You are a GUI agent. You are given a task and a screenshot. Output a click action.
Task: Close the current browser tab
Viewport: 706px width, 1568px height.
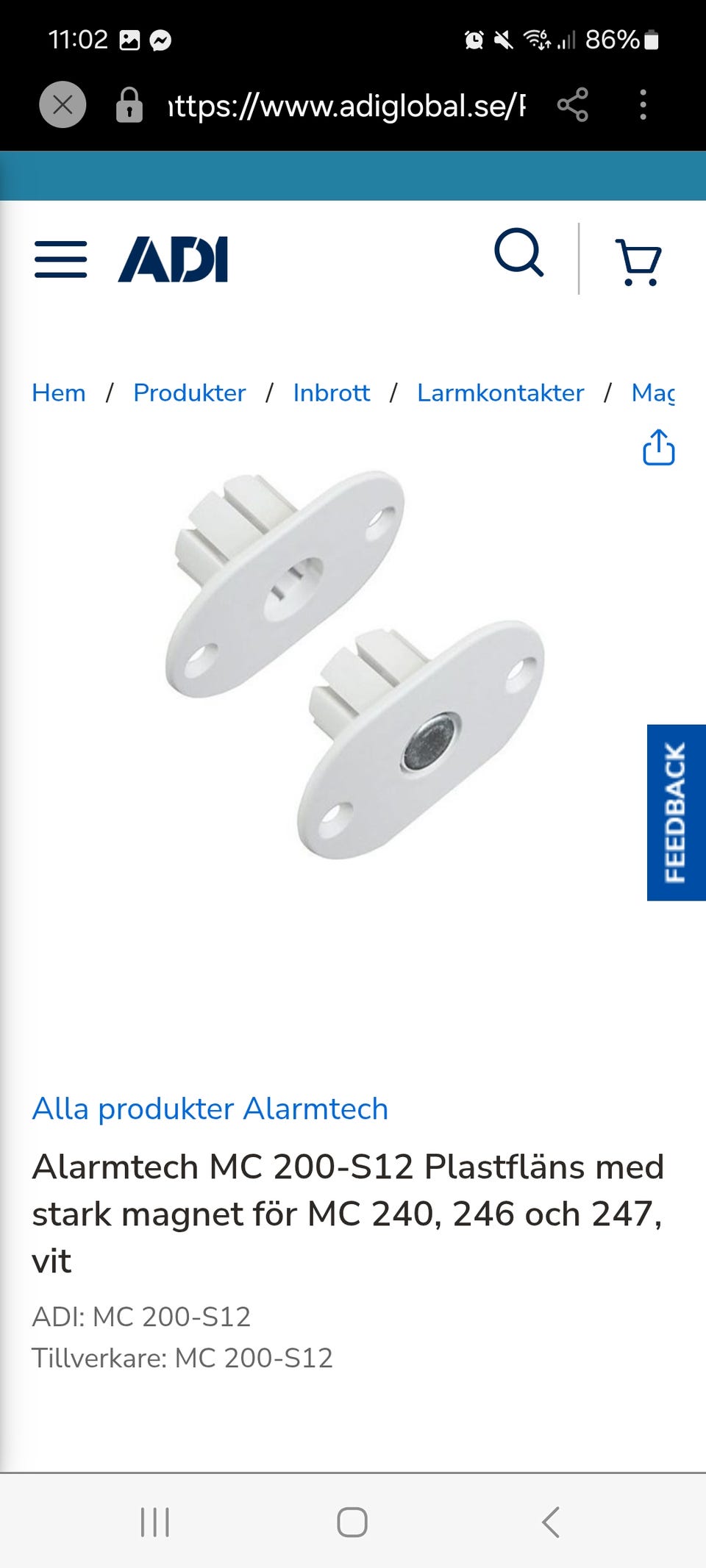pyautogui.click(x=62, y=104)
